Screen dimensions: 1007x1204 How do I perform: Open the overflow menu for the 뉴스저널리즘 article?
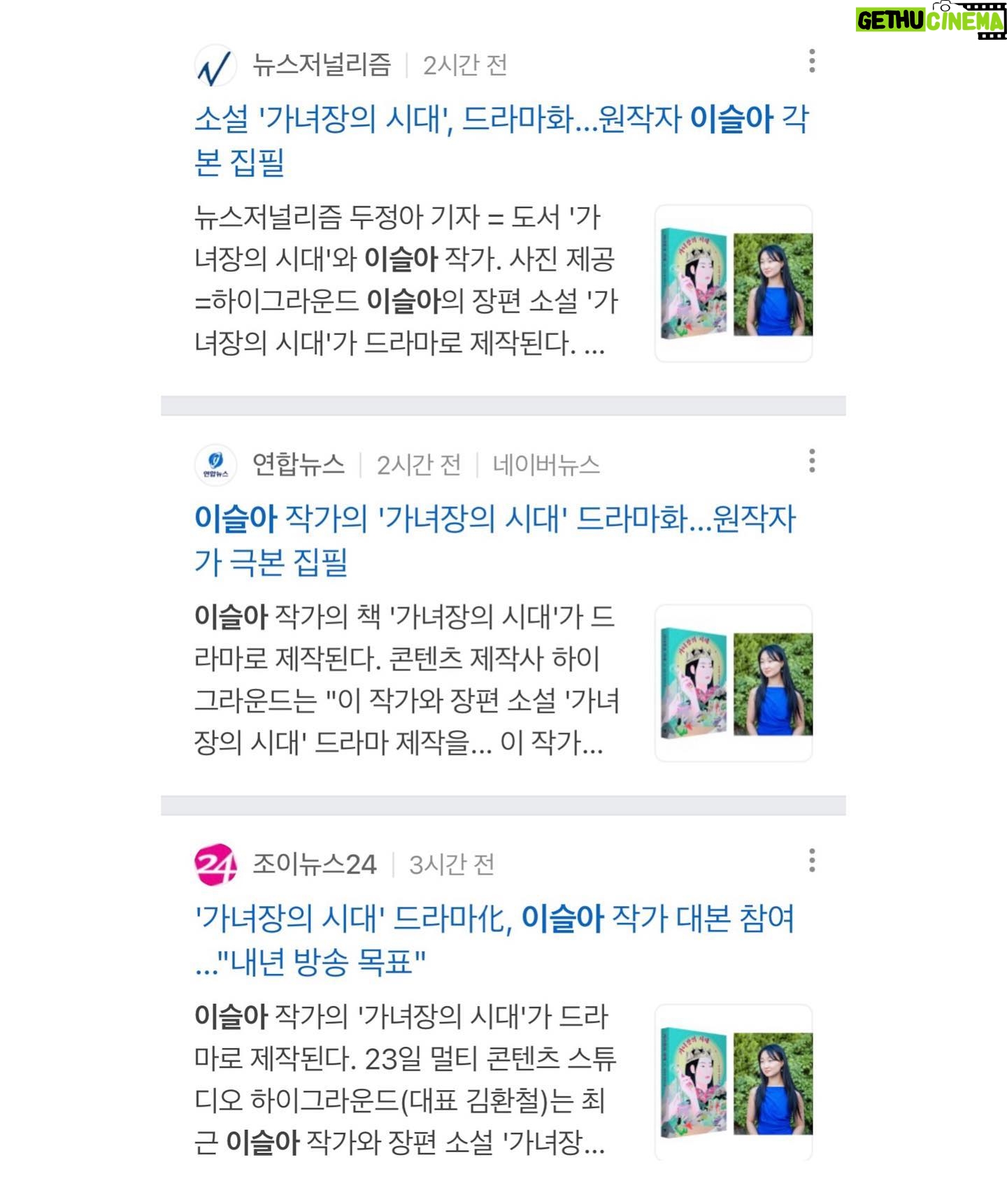pyautogui.click(x=811, y=62)
